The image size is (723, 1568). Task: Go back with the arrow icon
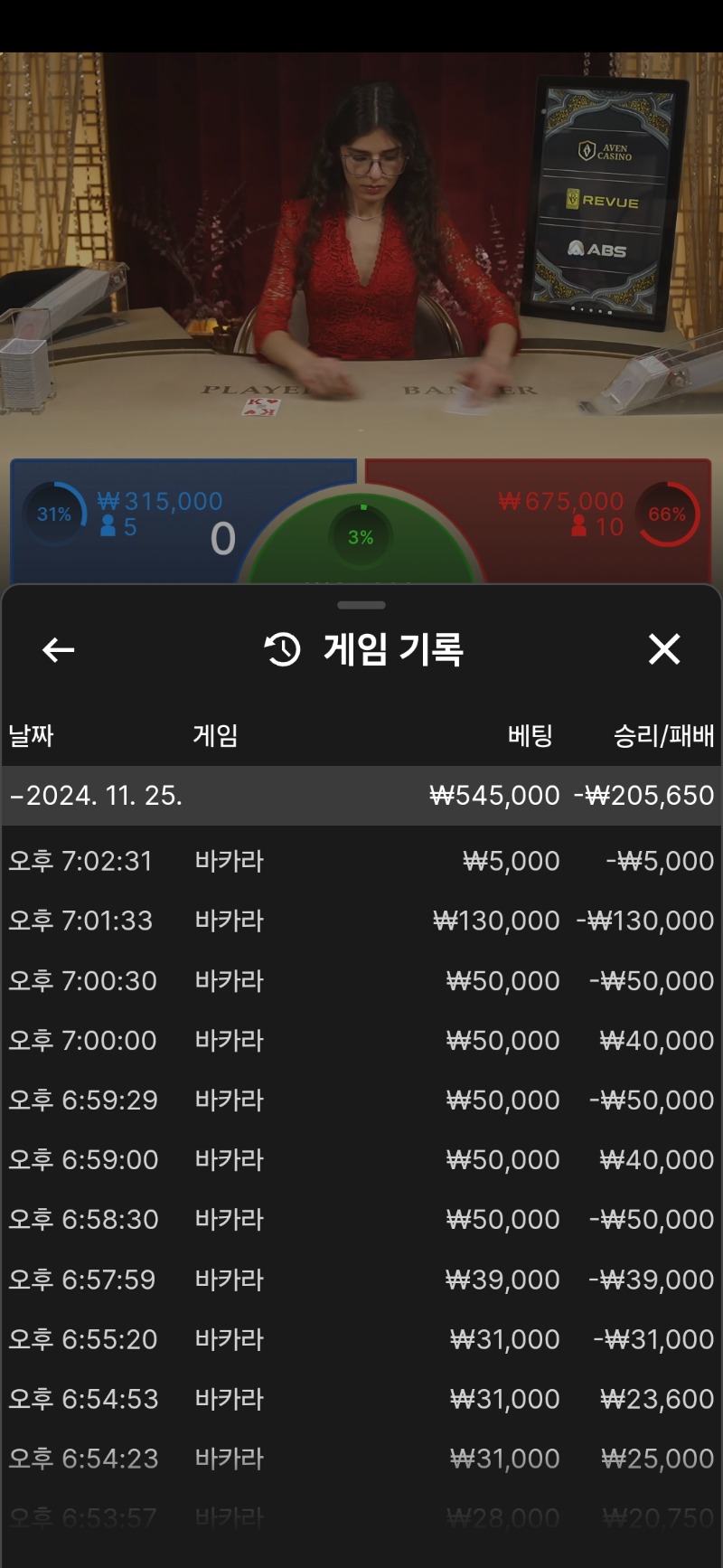(x=59, y=649)
